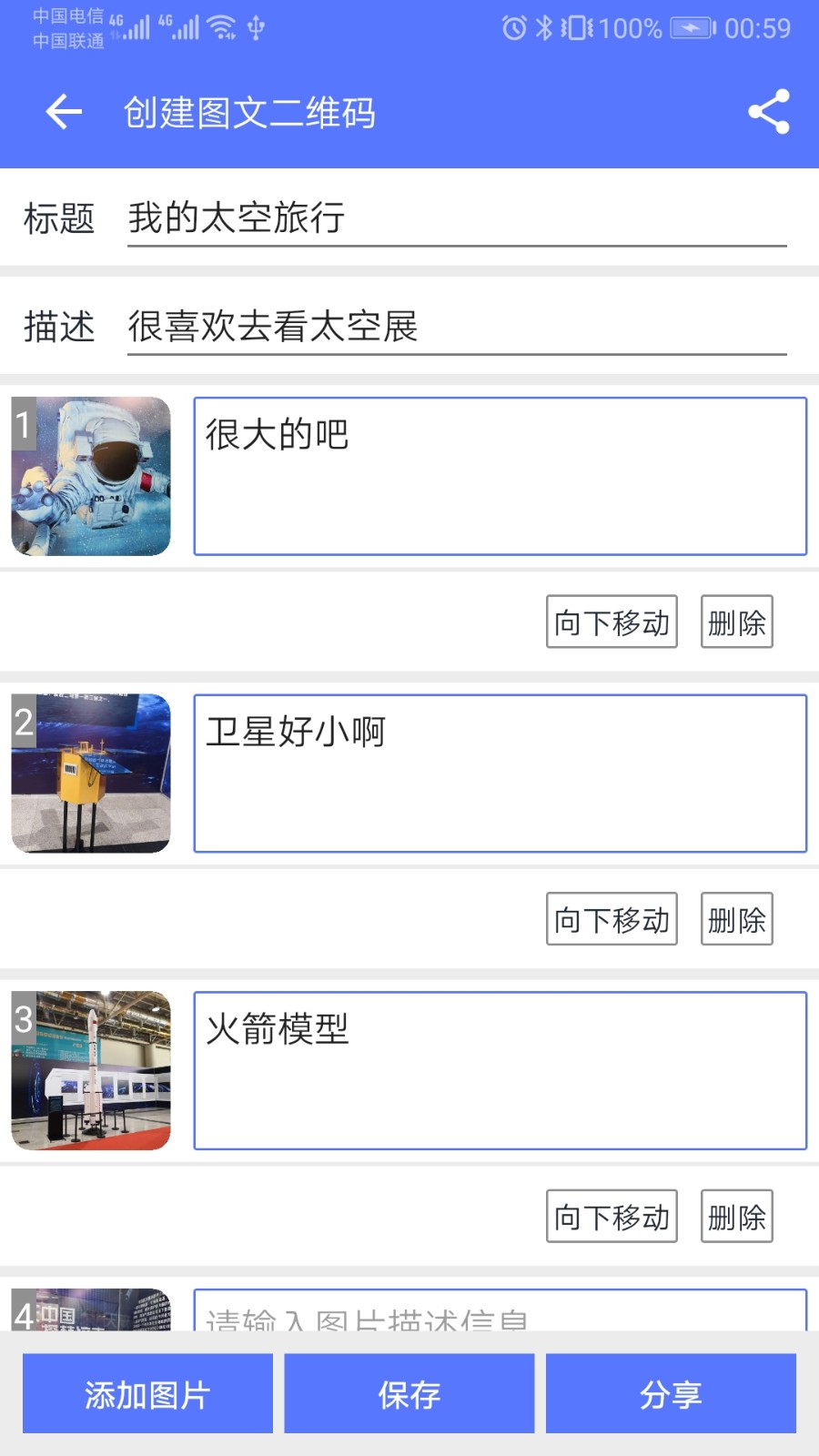
Task: Open the rocket photo numbered 3
Action: click(x=91, y=1070)
